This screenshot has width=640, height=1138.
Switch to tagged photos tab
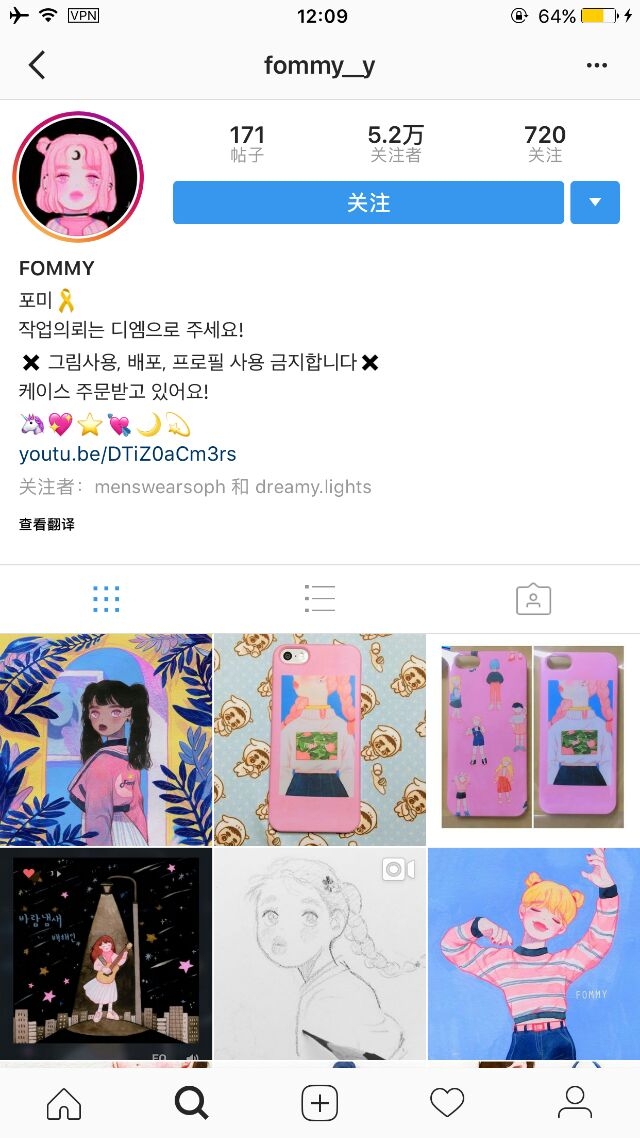533,599
